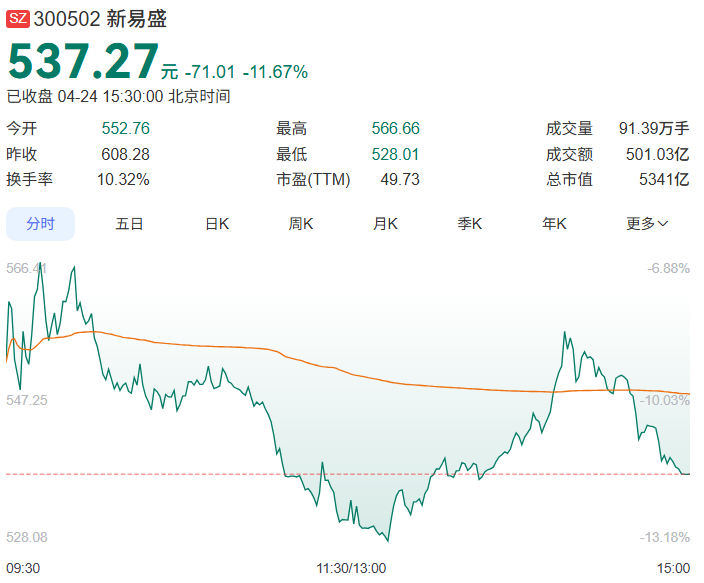The width and height of the screenshot is (704, 583).
Task: Switch to the 季K quarterly chart
Action: click(x=470, y=224)
